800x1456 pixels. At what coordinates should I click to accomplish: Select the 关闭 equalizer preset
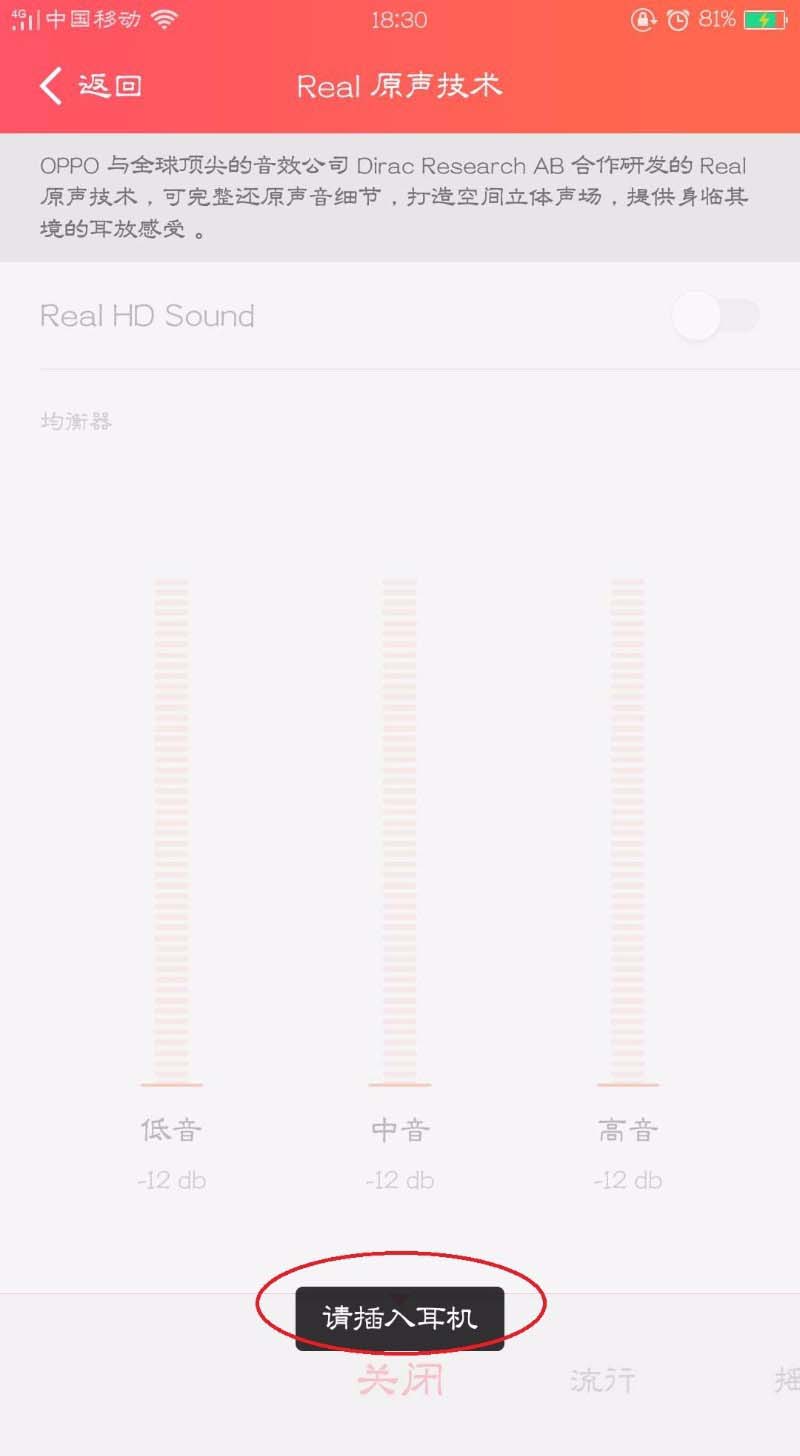point(400,1381)
